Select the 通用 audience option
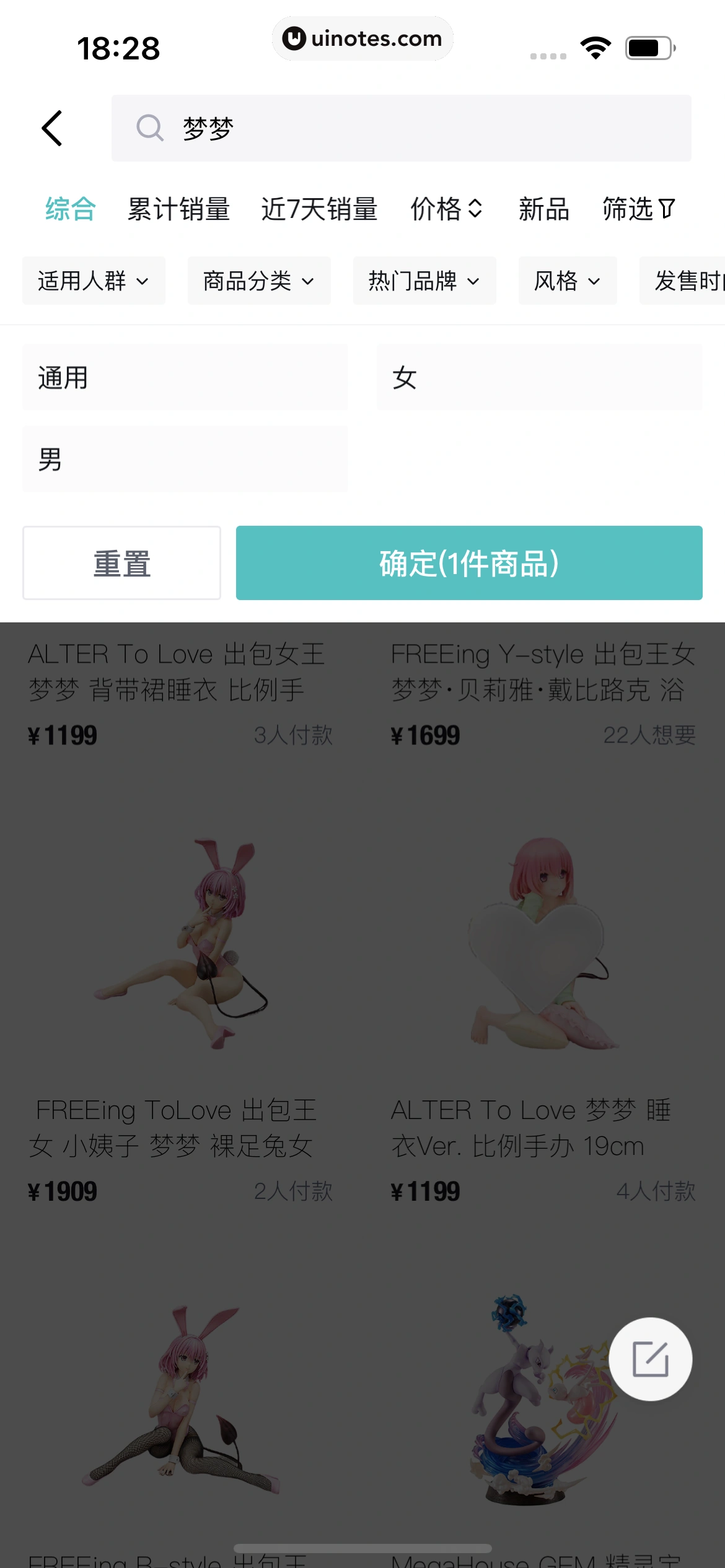Viewport: 725px width, 1568px height. click(x=185, y=377)
